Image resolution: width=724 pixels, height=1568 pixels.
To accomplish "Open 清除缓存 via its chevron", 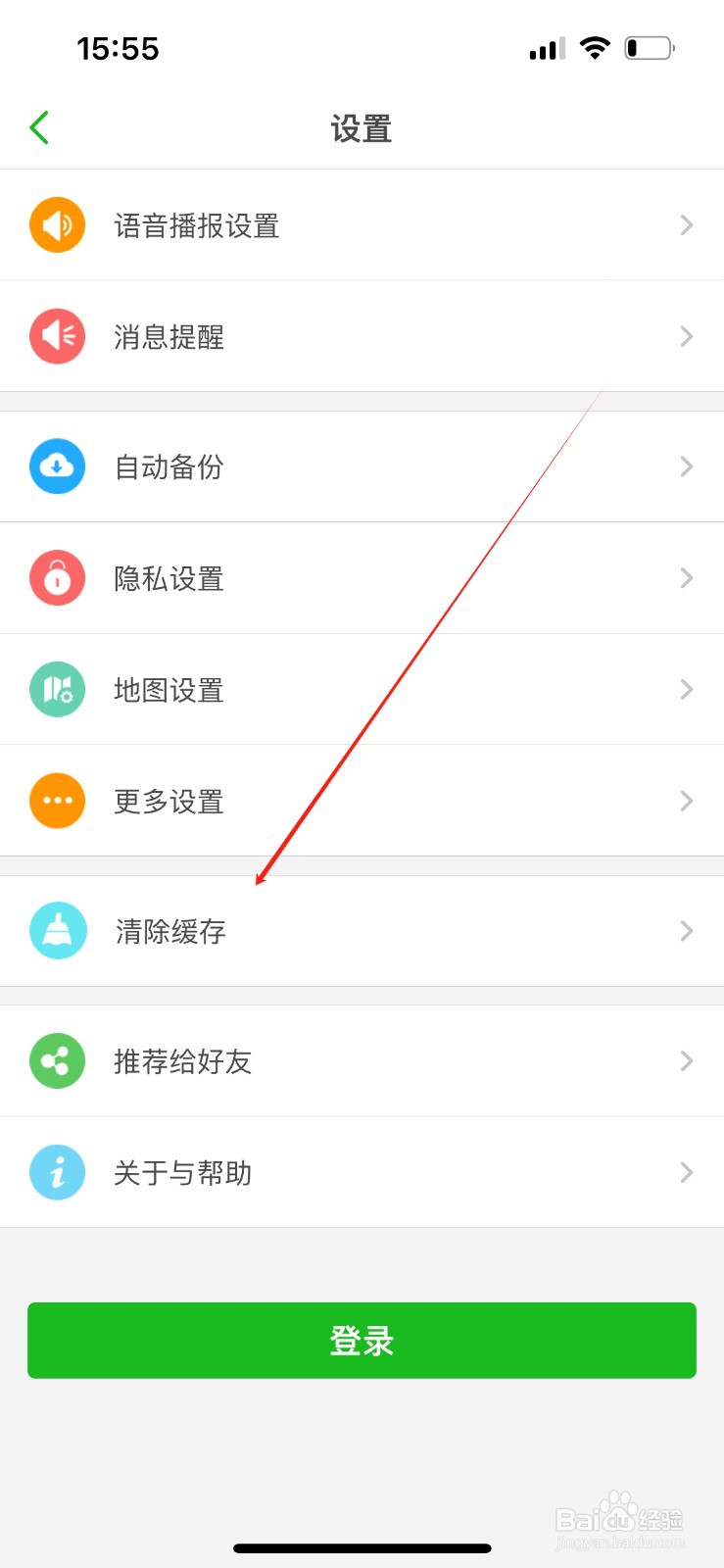I will (686, 930).
